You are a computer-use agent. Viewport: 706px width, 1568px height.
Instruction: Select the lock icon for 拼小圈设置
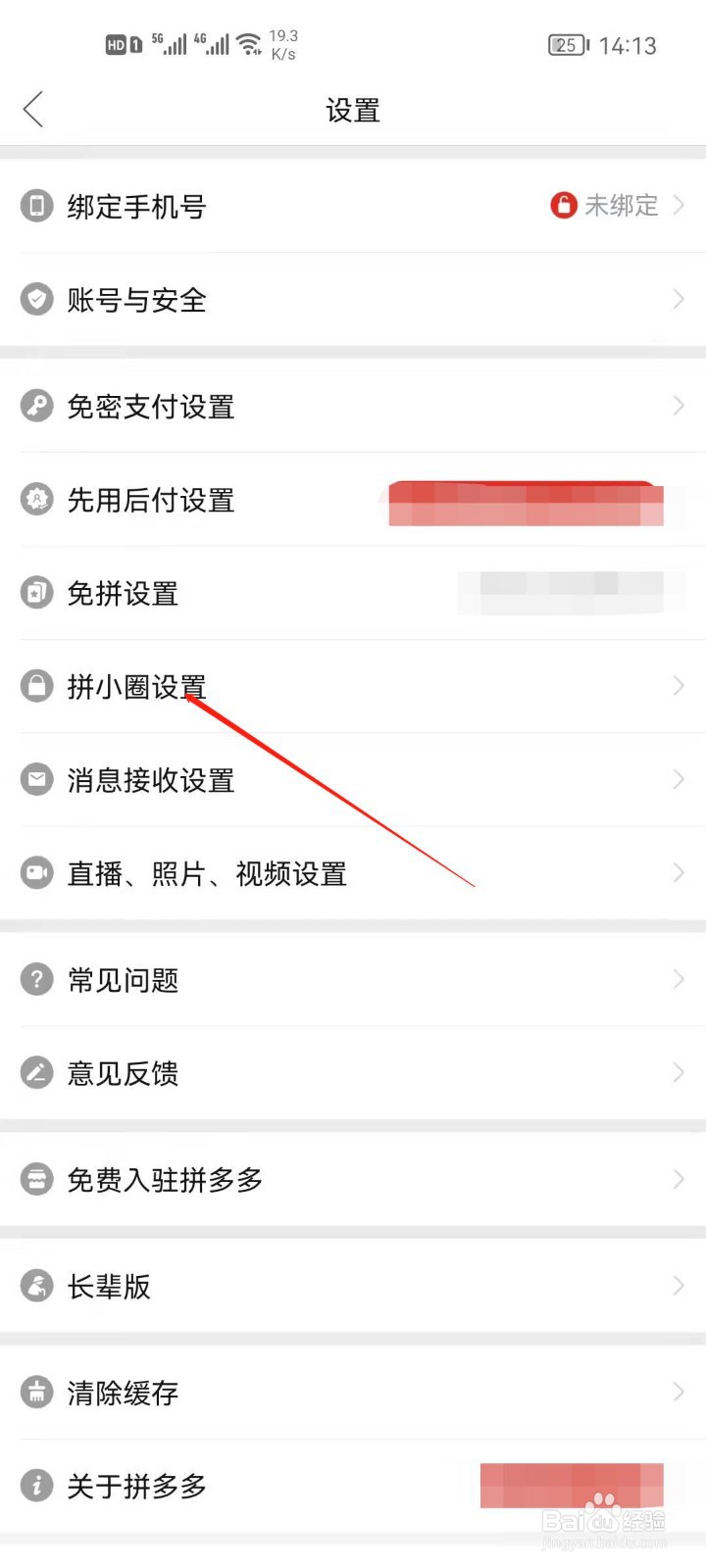coord(36,685)
